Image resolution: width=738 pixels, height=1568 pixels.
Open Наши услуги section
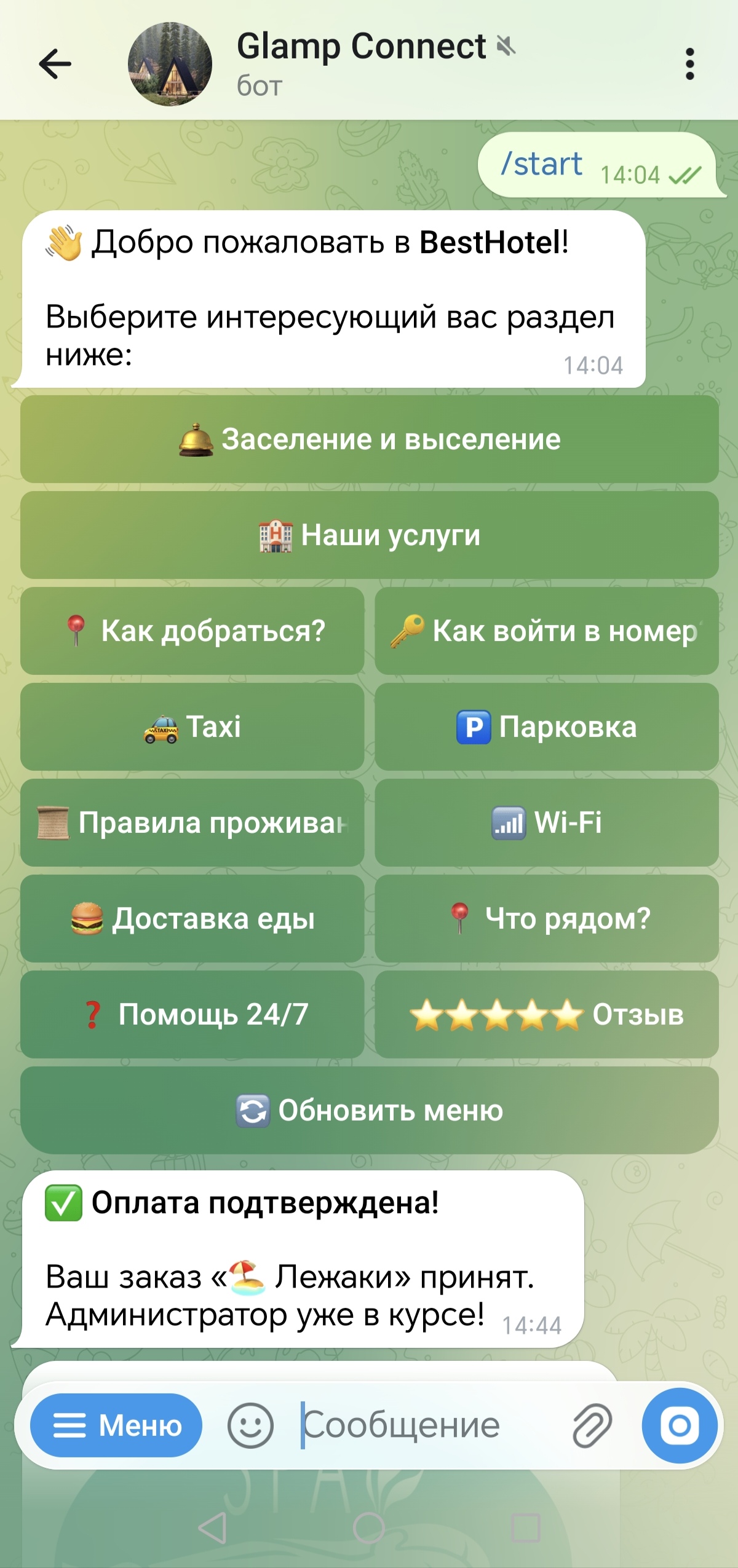[x=369, y=535]
